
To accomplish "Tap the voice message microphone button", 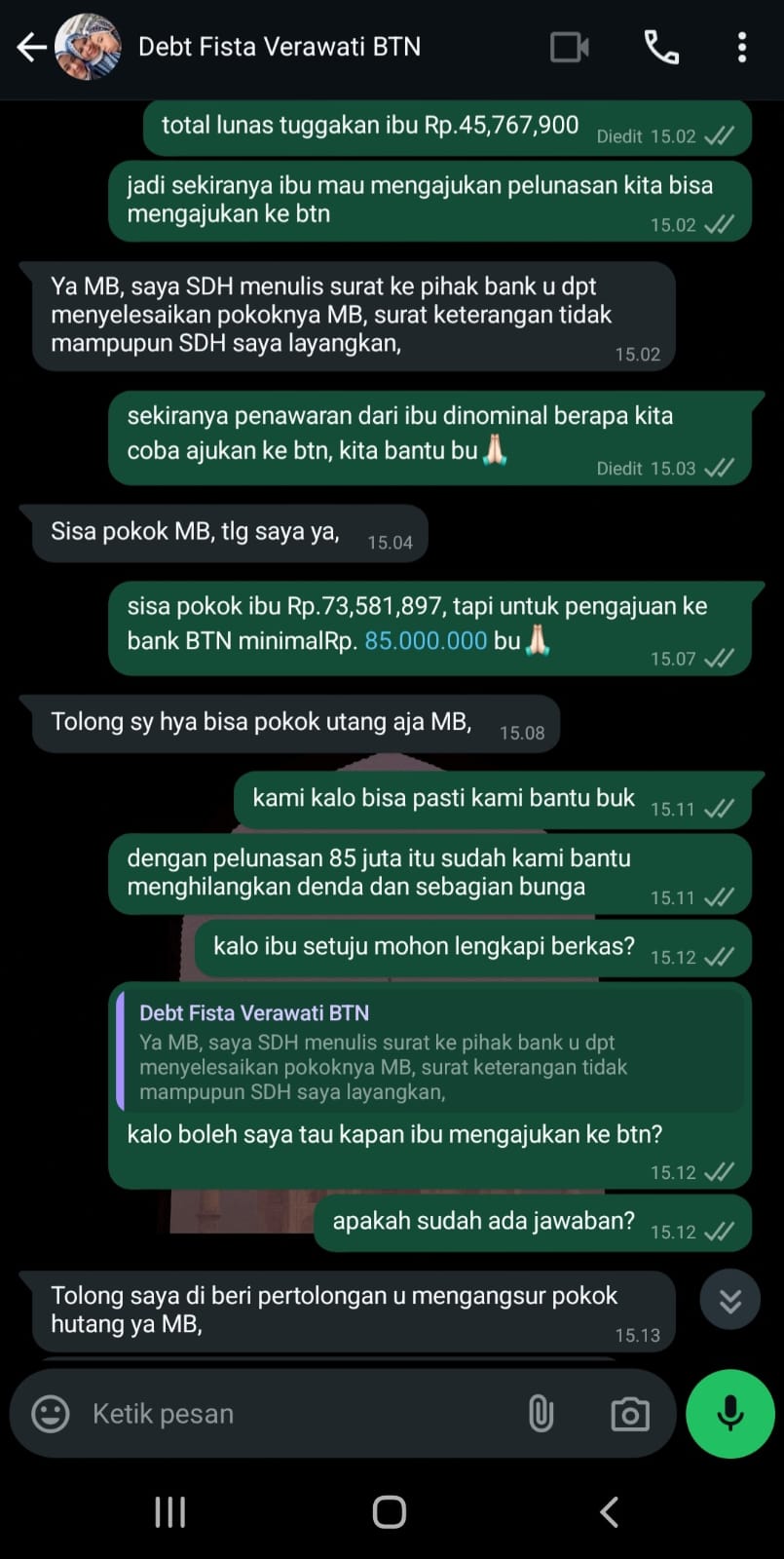I will (x=729, y=1413).
